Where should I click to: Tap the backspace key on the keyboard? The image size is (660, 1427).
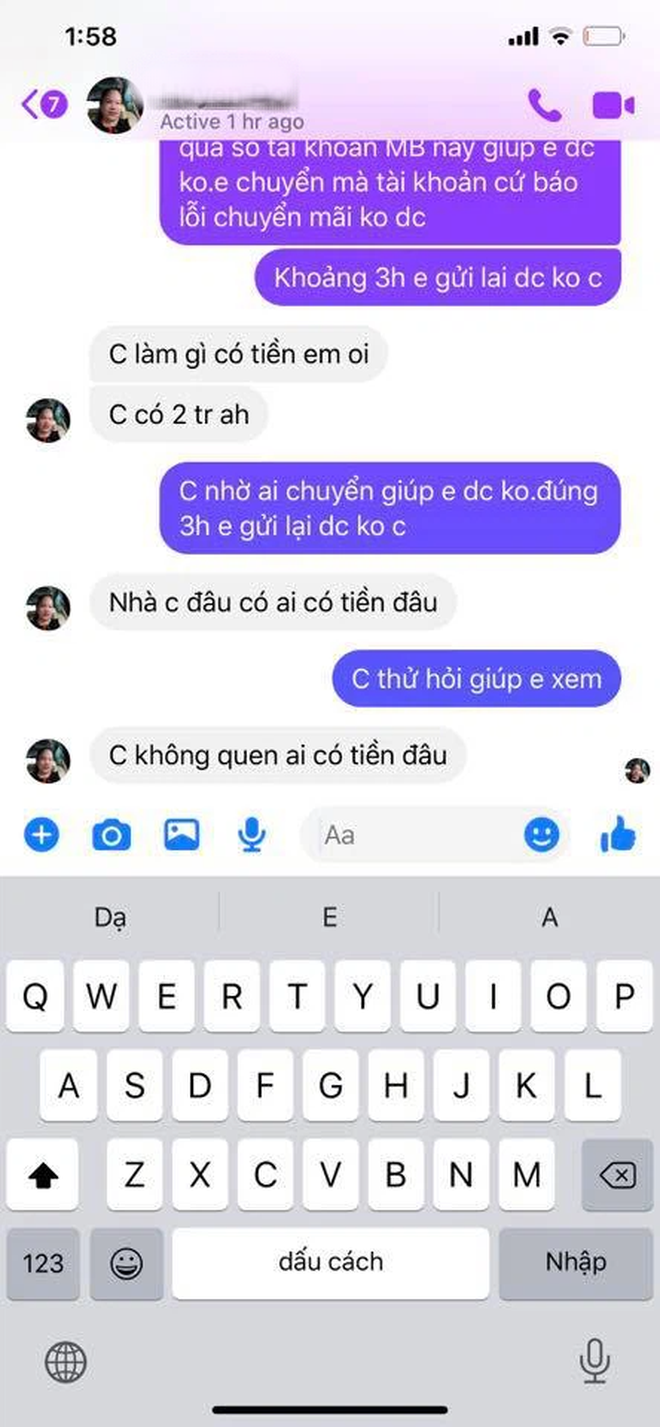point(616,1175)
